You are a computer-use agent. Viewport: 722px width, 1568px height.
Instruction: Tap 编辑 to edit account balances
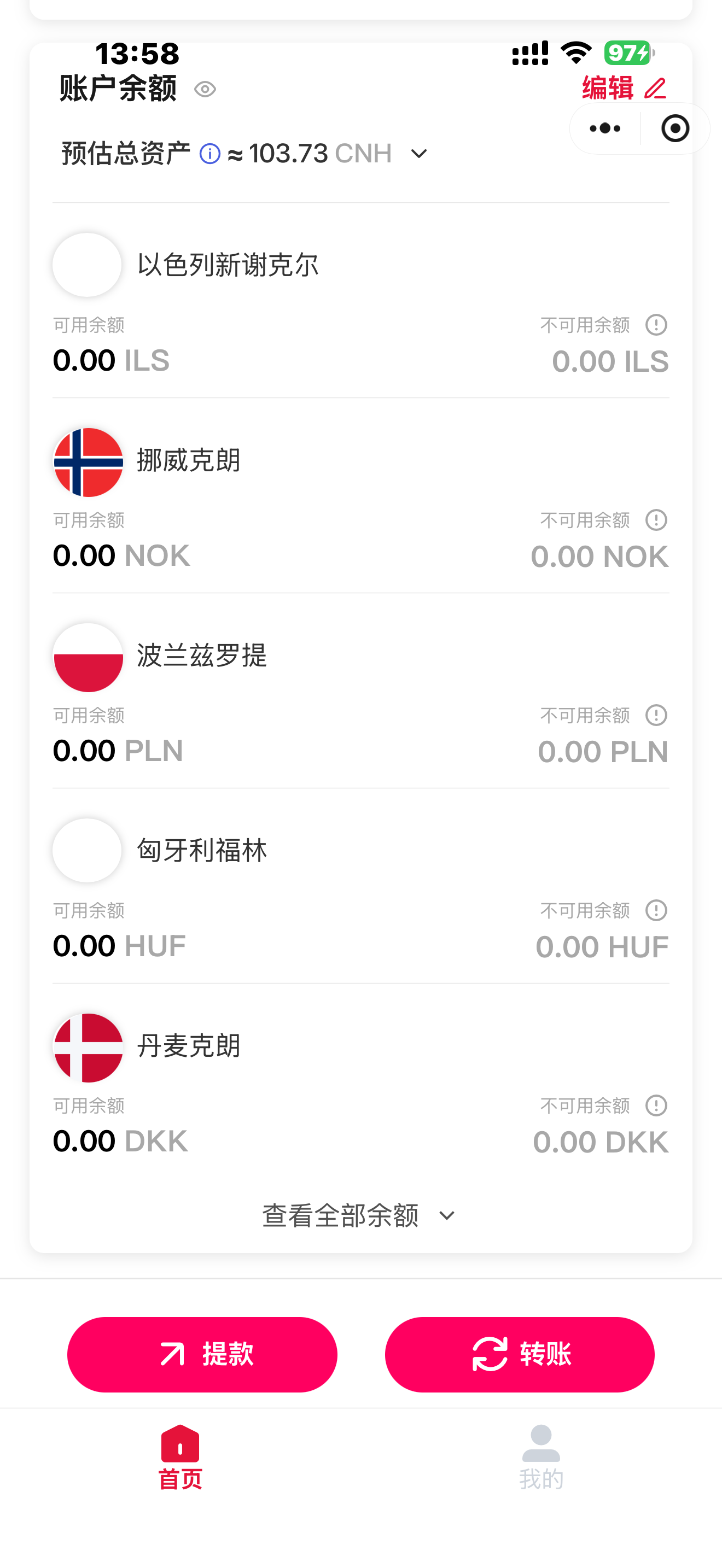point(624,88)
